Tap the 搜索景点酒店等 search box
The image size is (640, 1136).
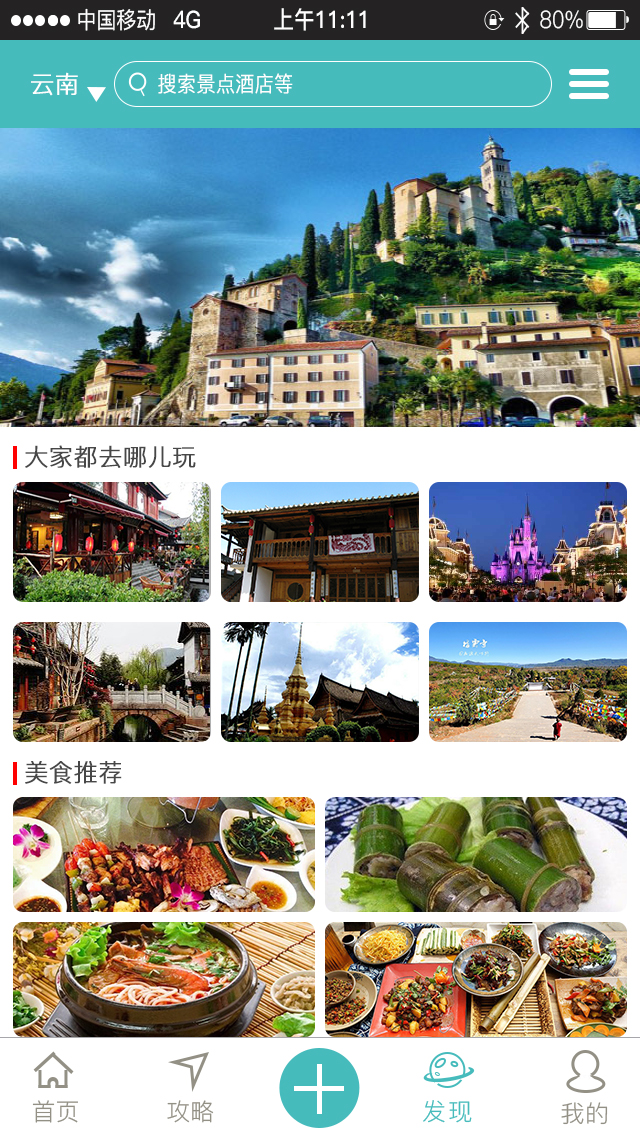tap(333, 84)
